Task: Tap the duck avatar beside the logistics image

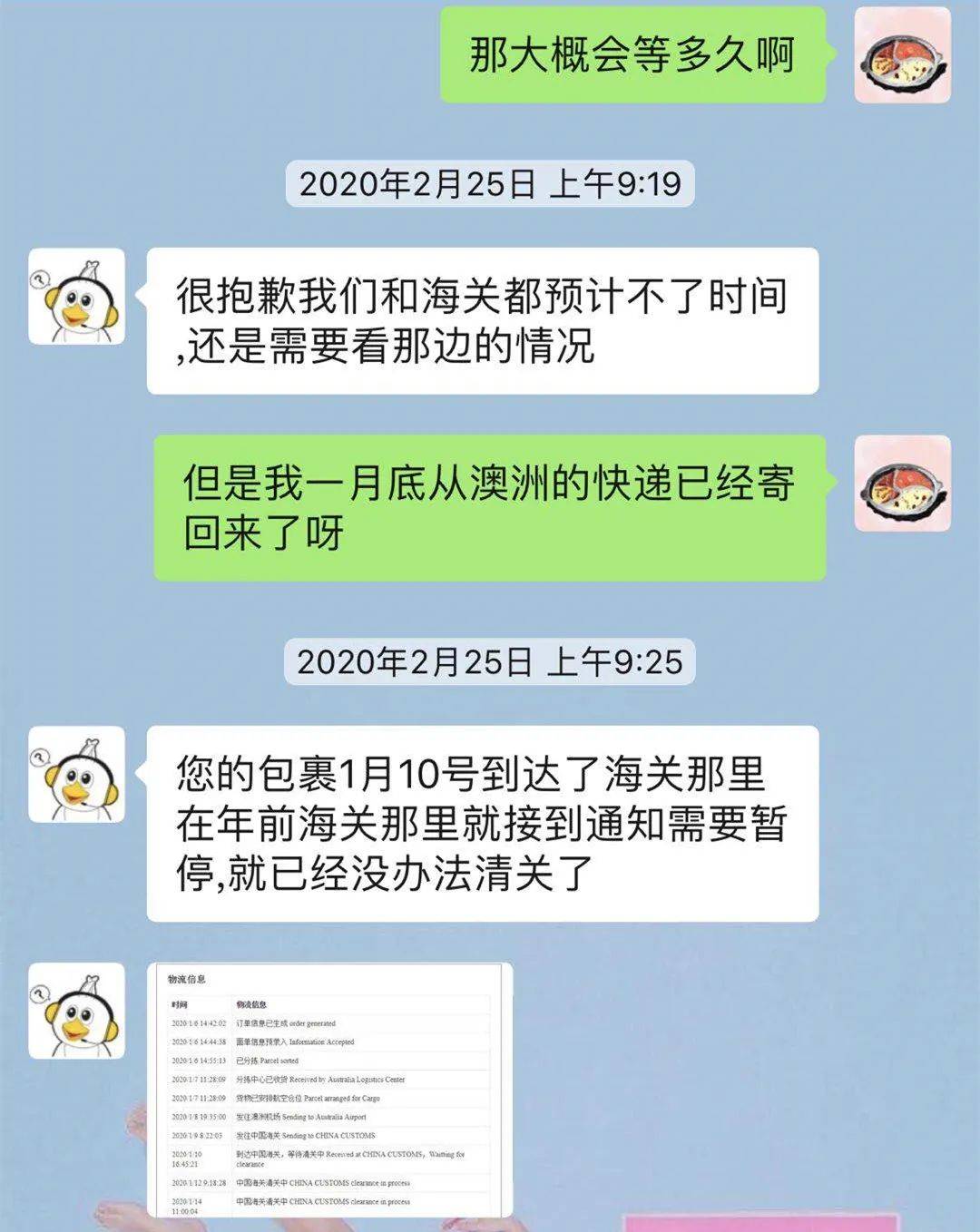Action: [76, 1011]
